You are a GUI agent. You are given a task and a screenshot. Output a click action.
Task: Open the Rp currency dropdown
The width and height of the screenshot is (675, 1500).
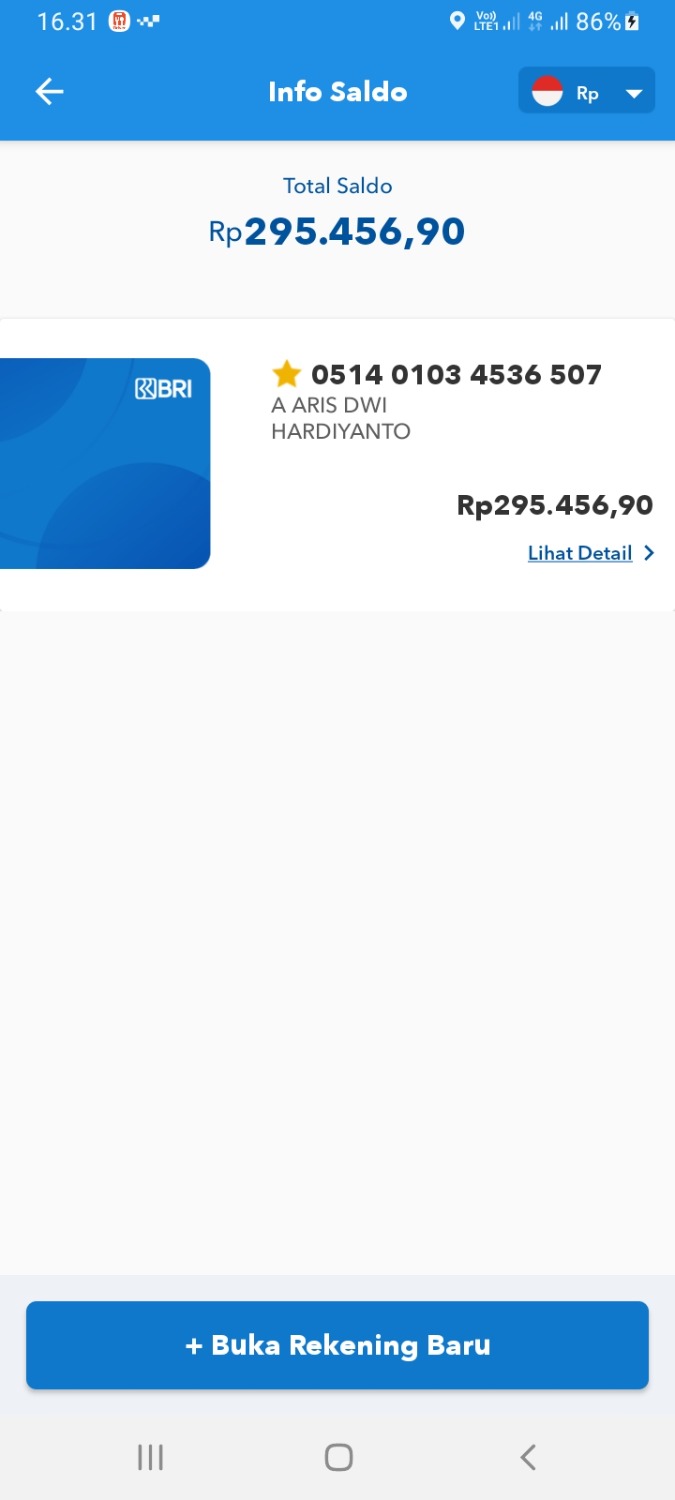coord(586,93)
